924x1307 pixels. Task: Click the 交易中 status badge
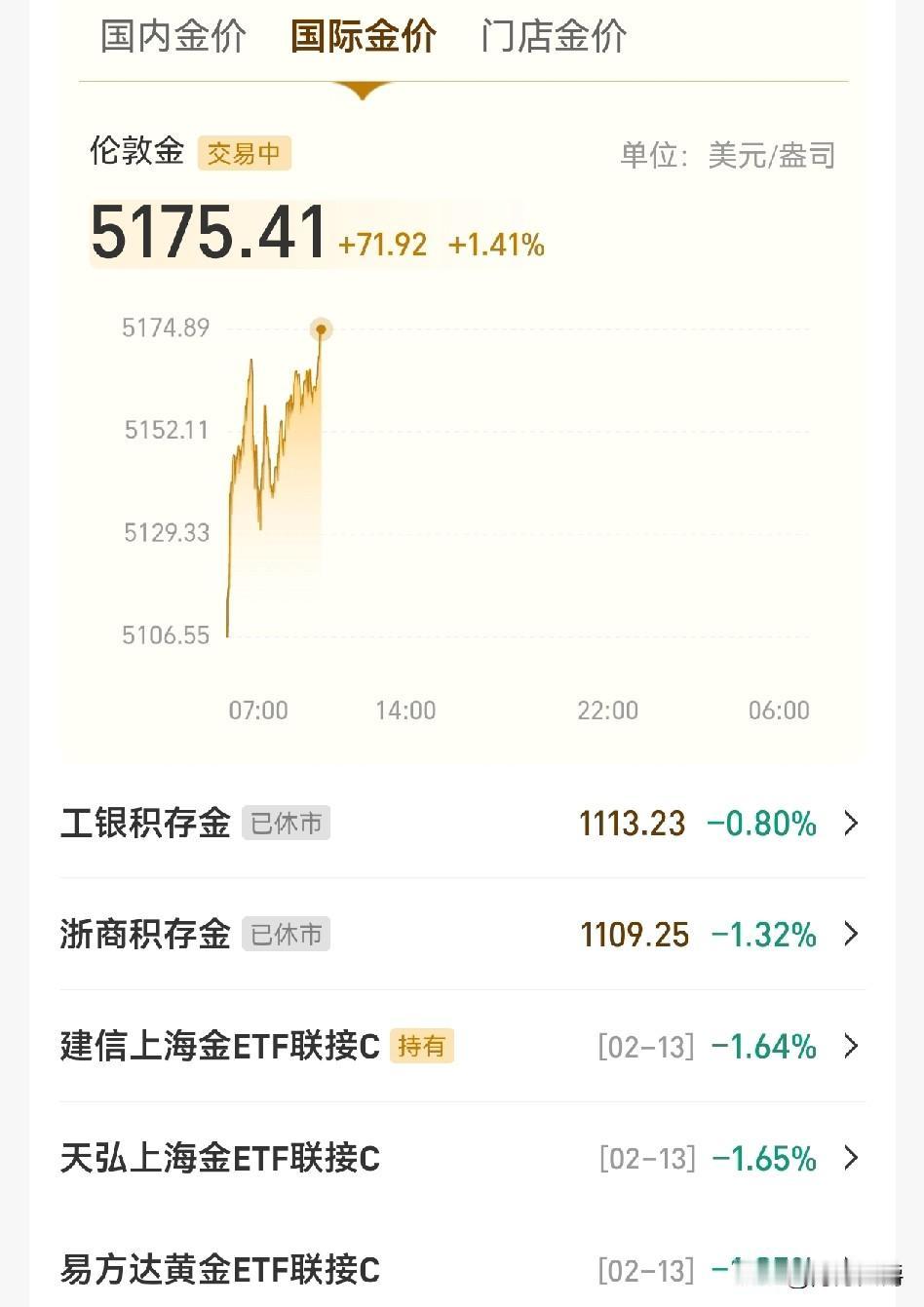[245, 153]
